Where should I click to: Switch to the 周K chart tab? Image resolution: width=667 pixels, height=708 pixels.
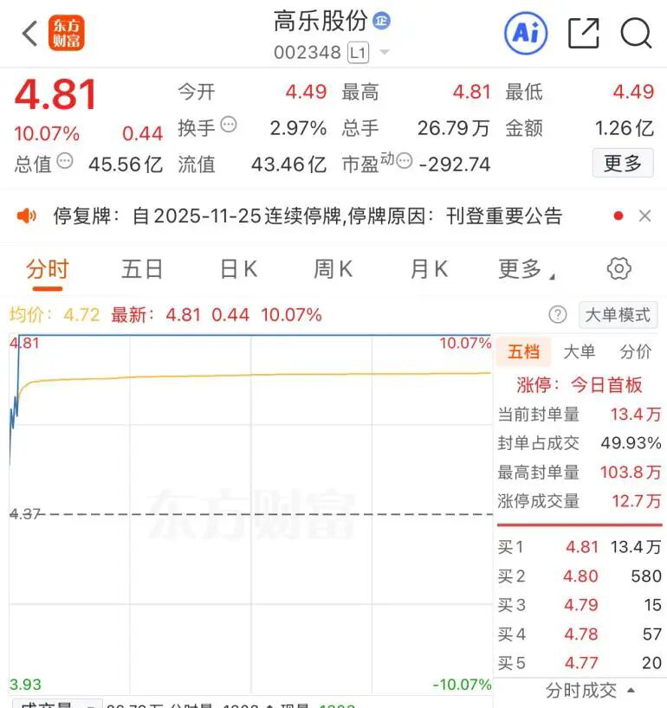[x=333, y=268]
